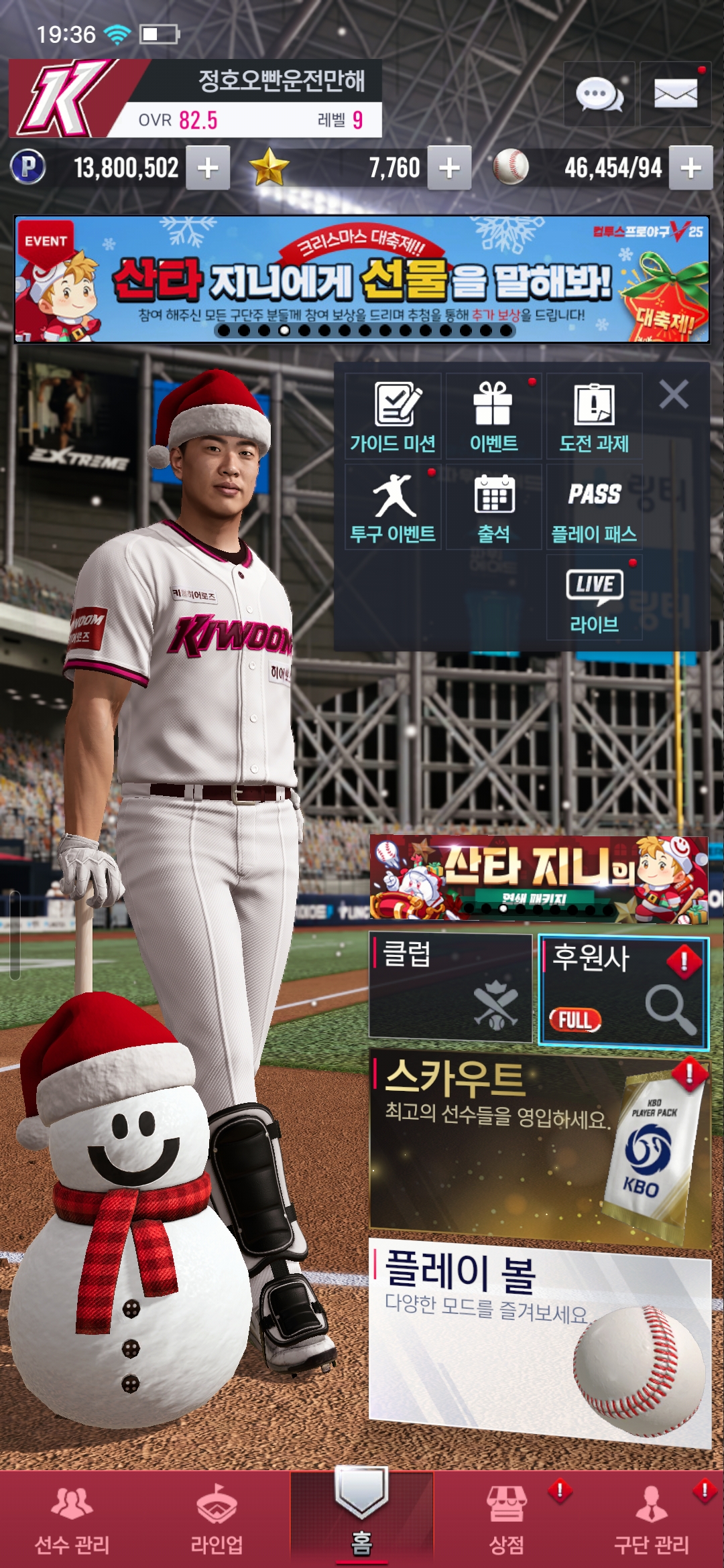Open the 후원사 sponsor card
Screen dimensions: 724x1568
click(x=623, y=992)
